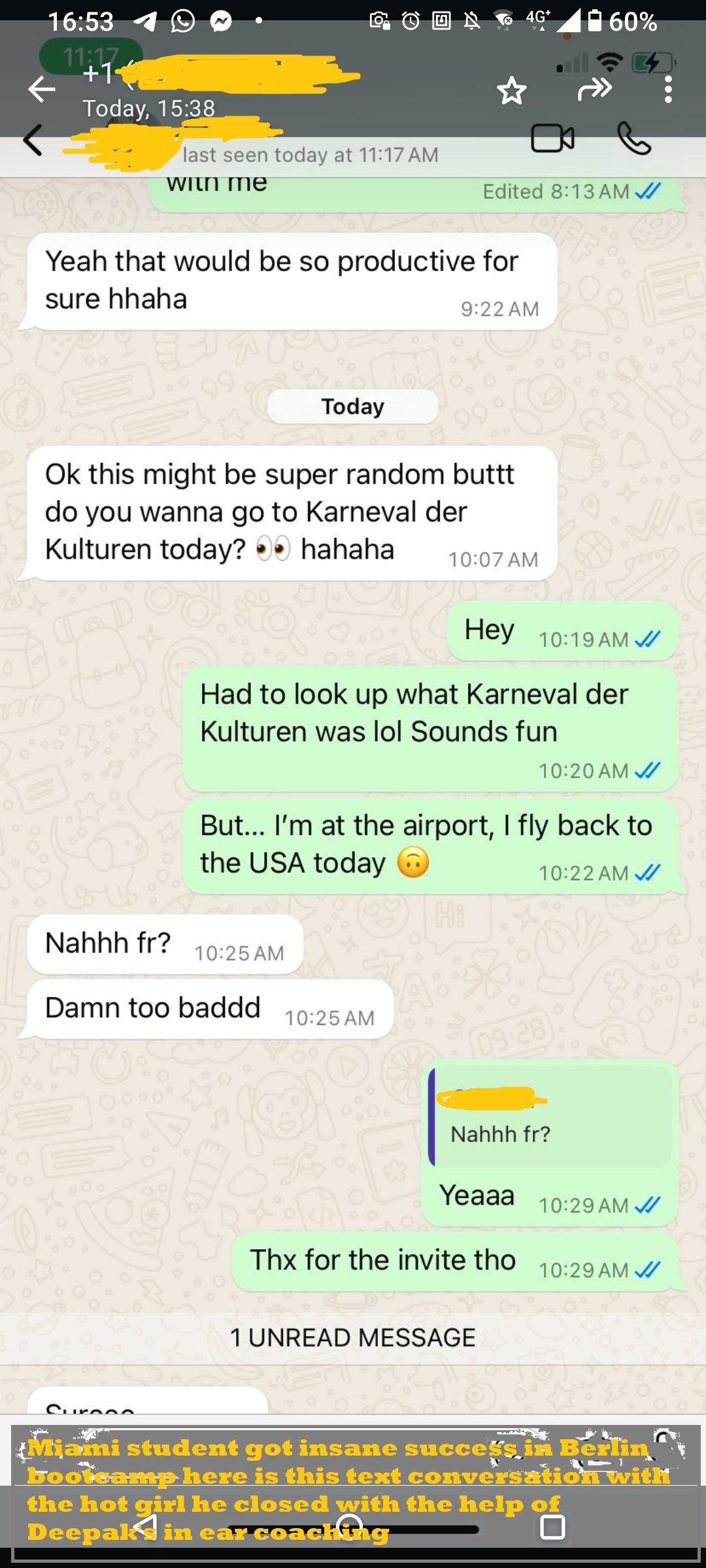This screenshot has width=706, height=1568.
Task: Open the recent apps button
Action: pos(552,1527)
